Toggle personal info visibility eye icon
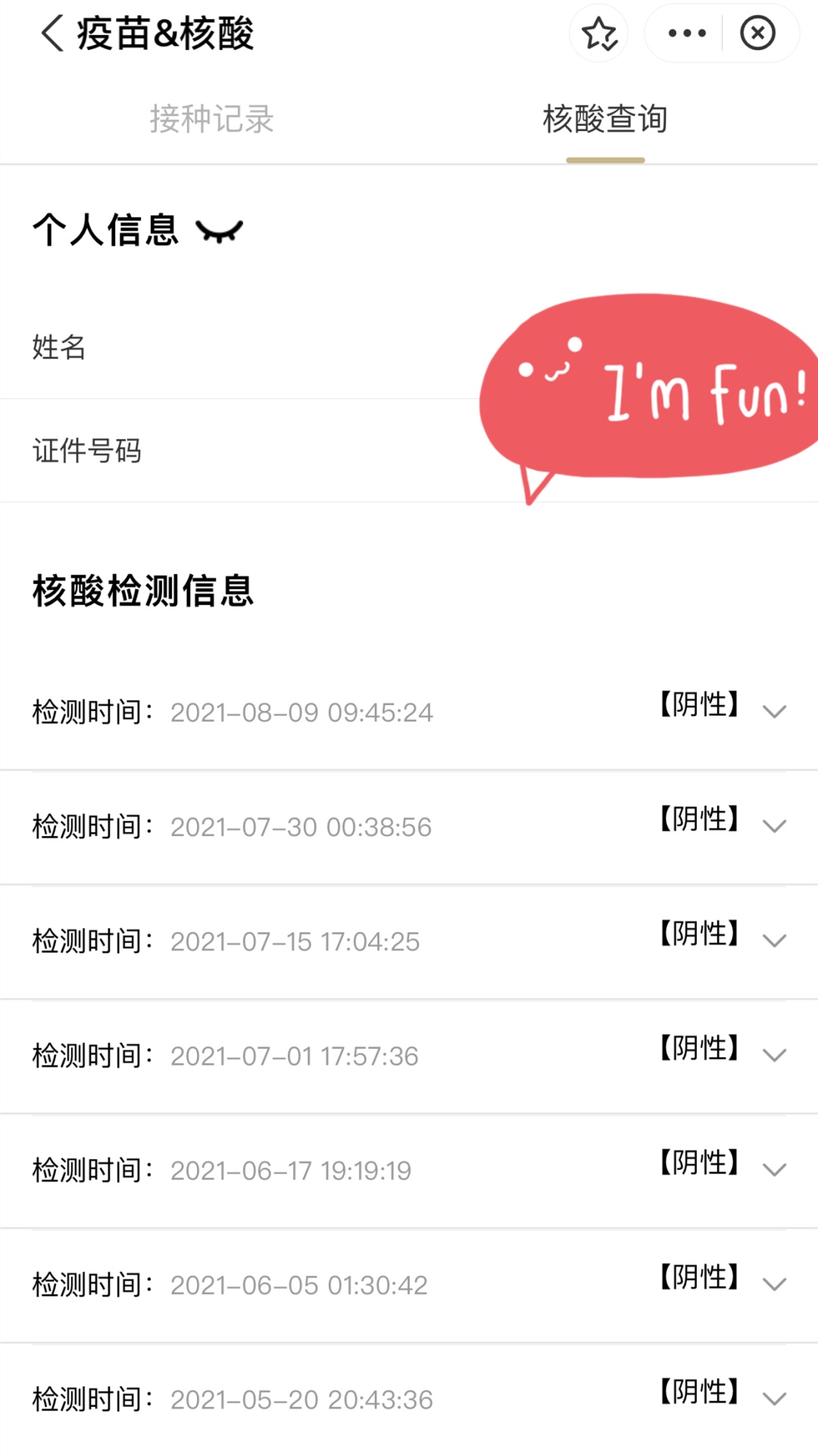The width and height of the screenshot is (818, 1456). (x=220, y=231)
